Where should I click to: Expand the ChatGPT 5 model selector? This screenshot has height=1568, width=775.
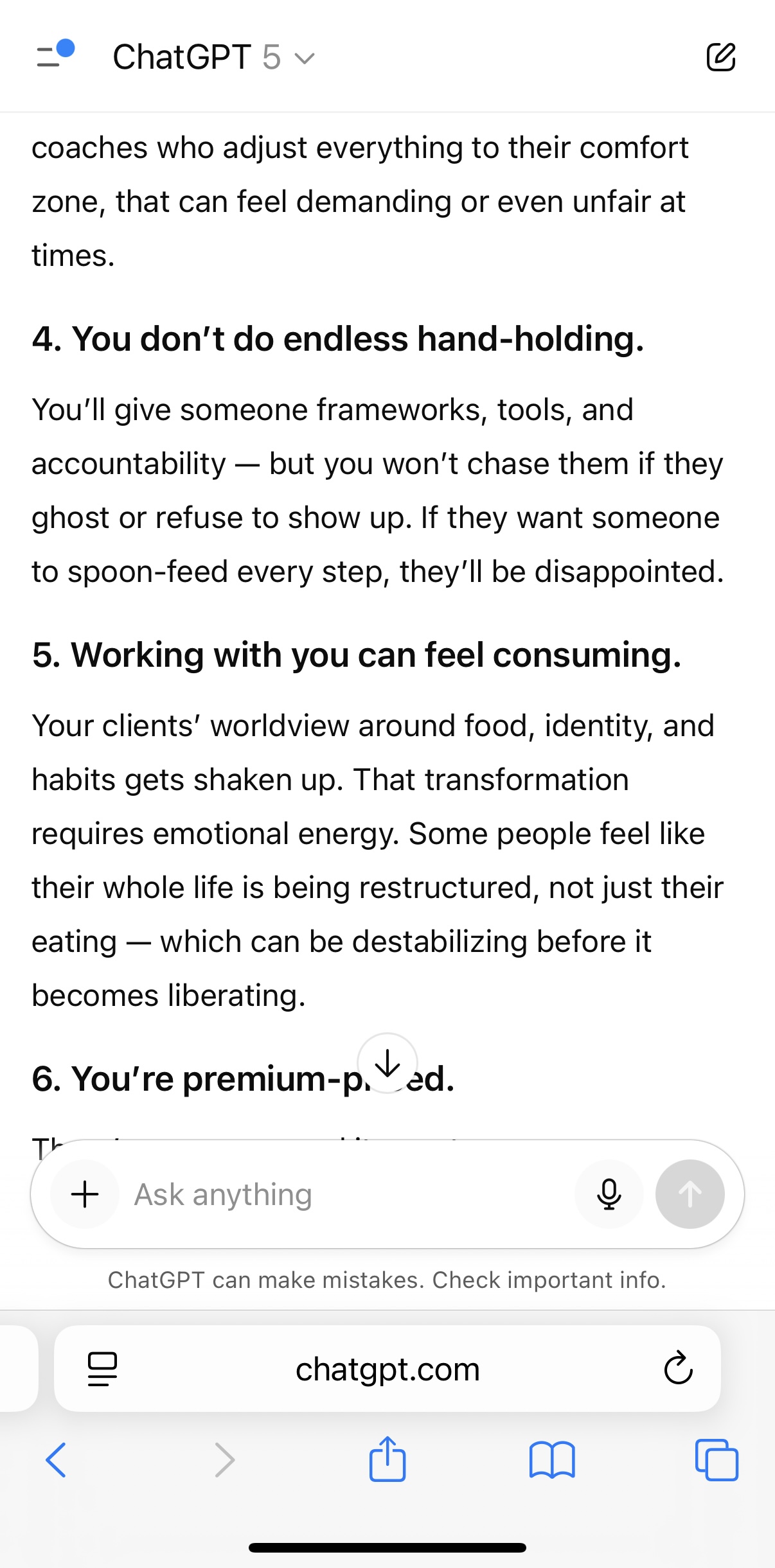click(x=213, y=57)
